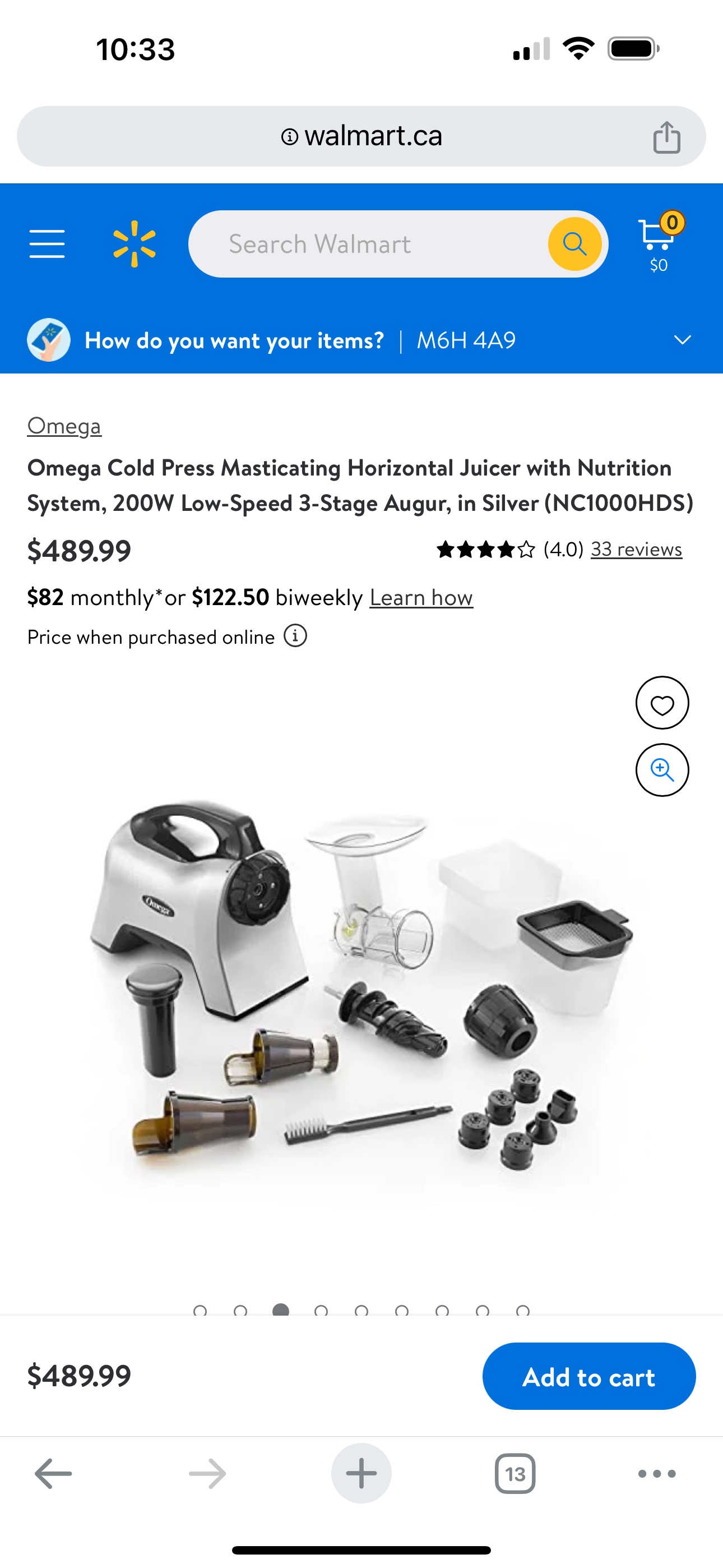Go back to the previous page
Image resolution: width=723 pixels, height=1568 pixels.
54,1474
